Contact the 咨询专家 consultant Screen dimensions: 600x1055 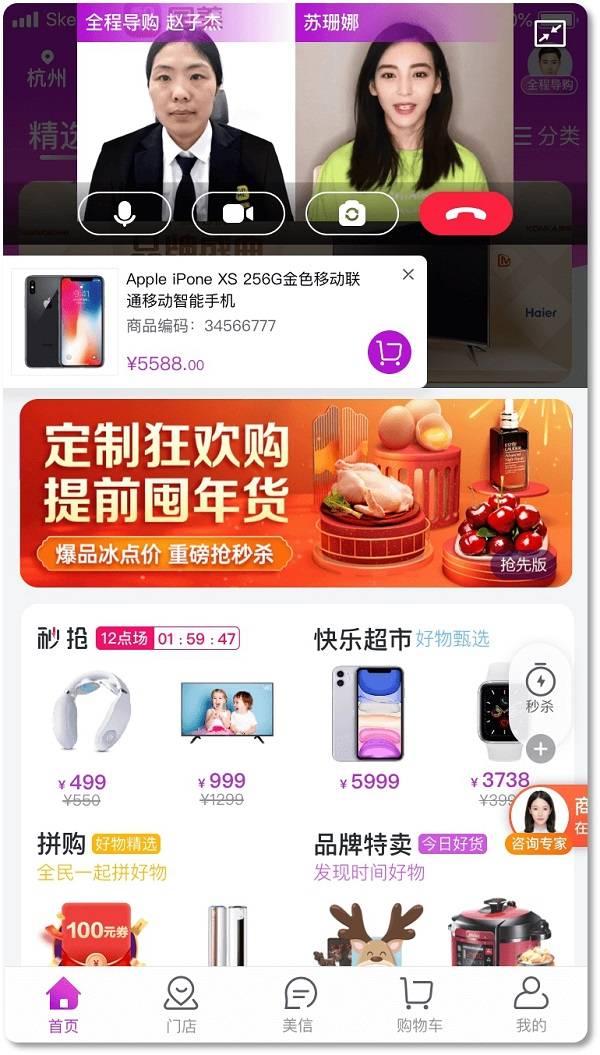click(x=540, y=819)
